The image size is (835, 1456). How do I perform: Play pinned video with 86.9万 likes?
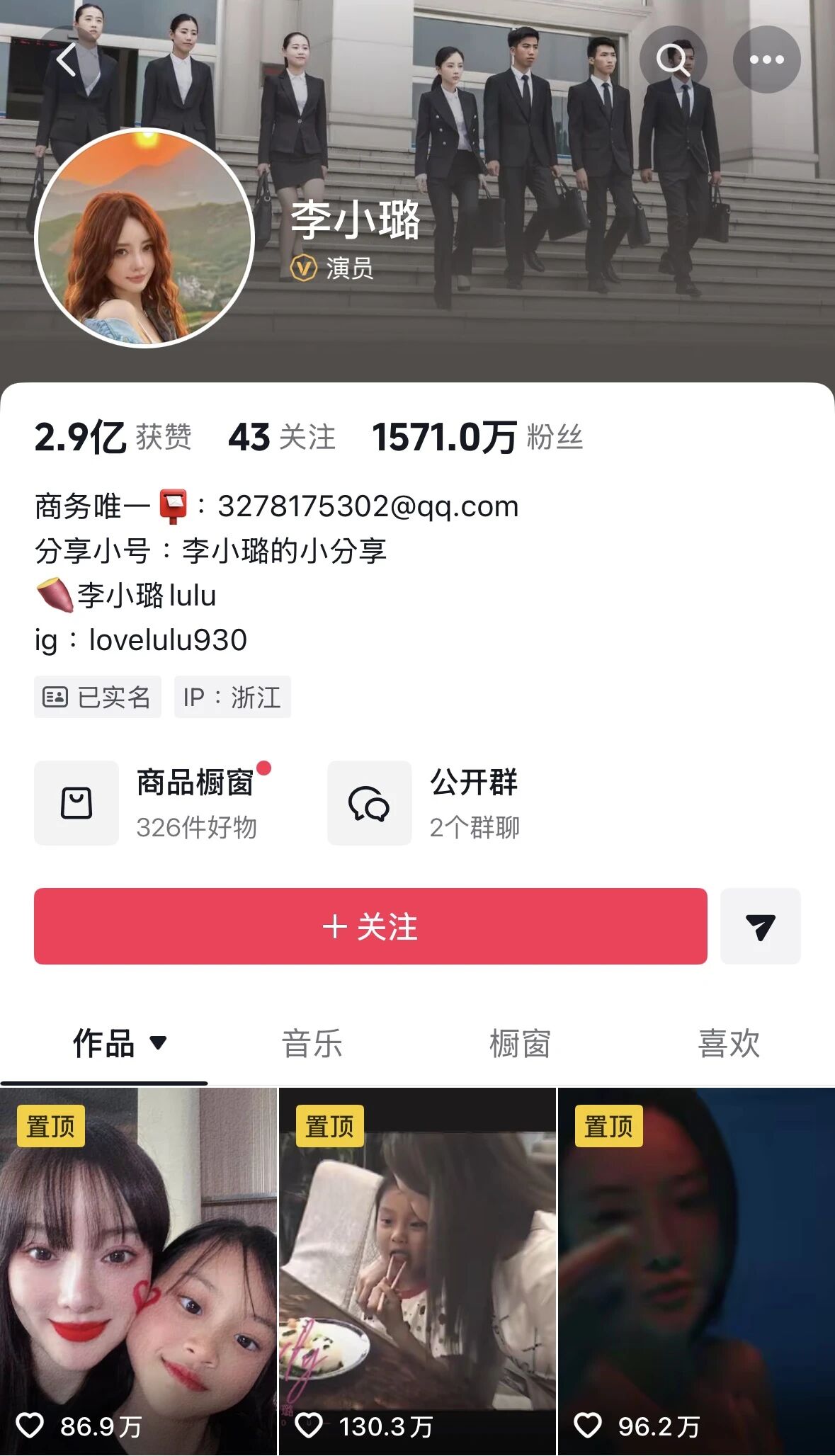coord(138,1272)
